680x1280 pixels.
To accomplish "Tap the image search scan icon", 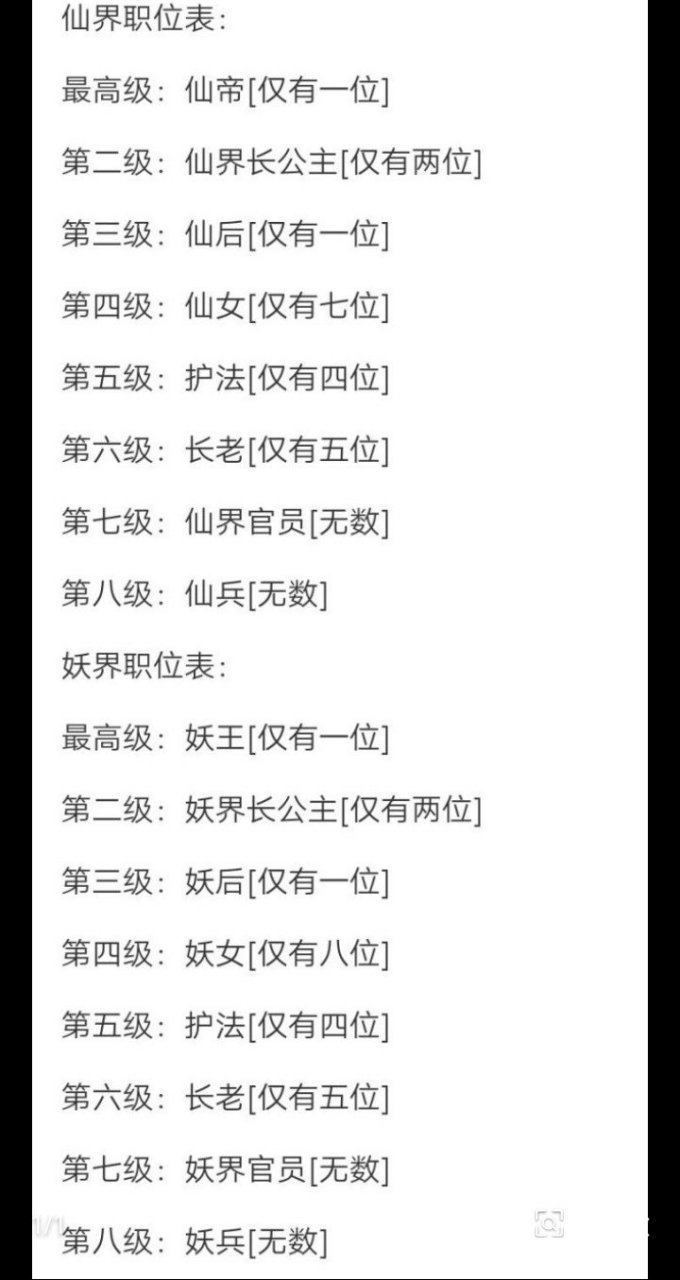I will coord(548,1224).
